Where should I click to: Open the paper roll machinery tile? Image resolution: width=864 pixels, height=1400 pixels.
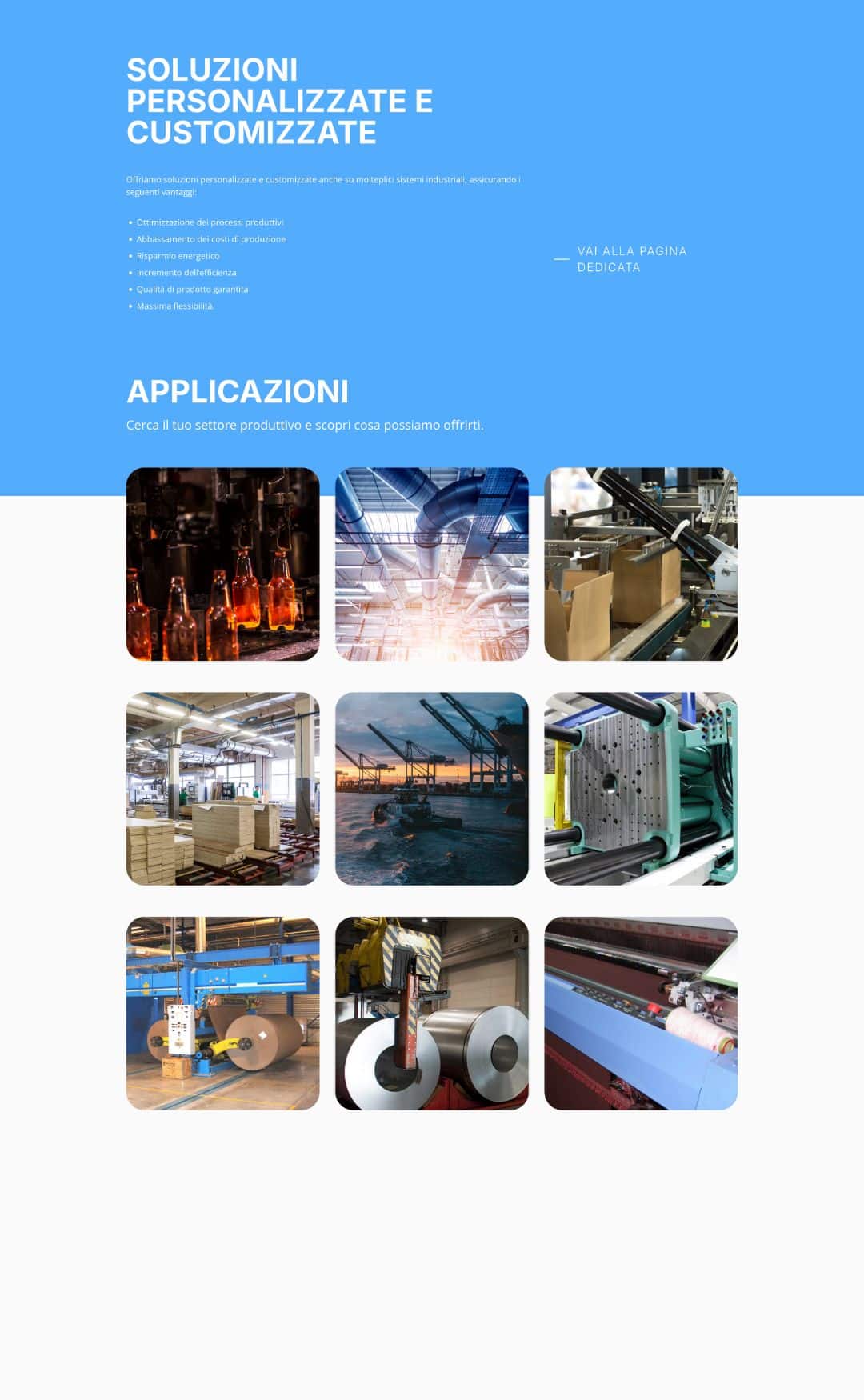pos(223,1014)
